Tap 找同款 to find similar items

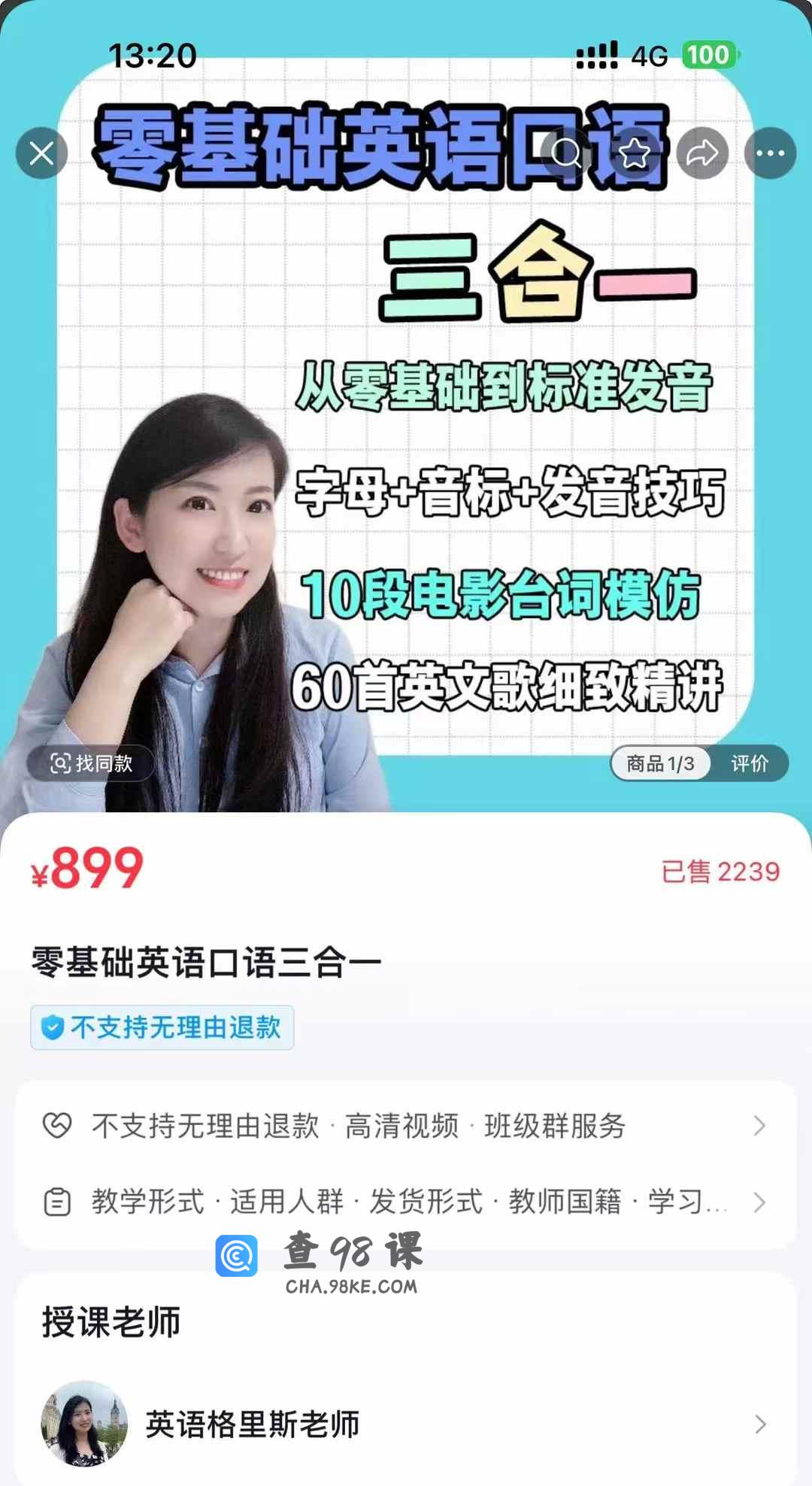(91, 763)
